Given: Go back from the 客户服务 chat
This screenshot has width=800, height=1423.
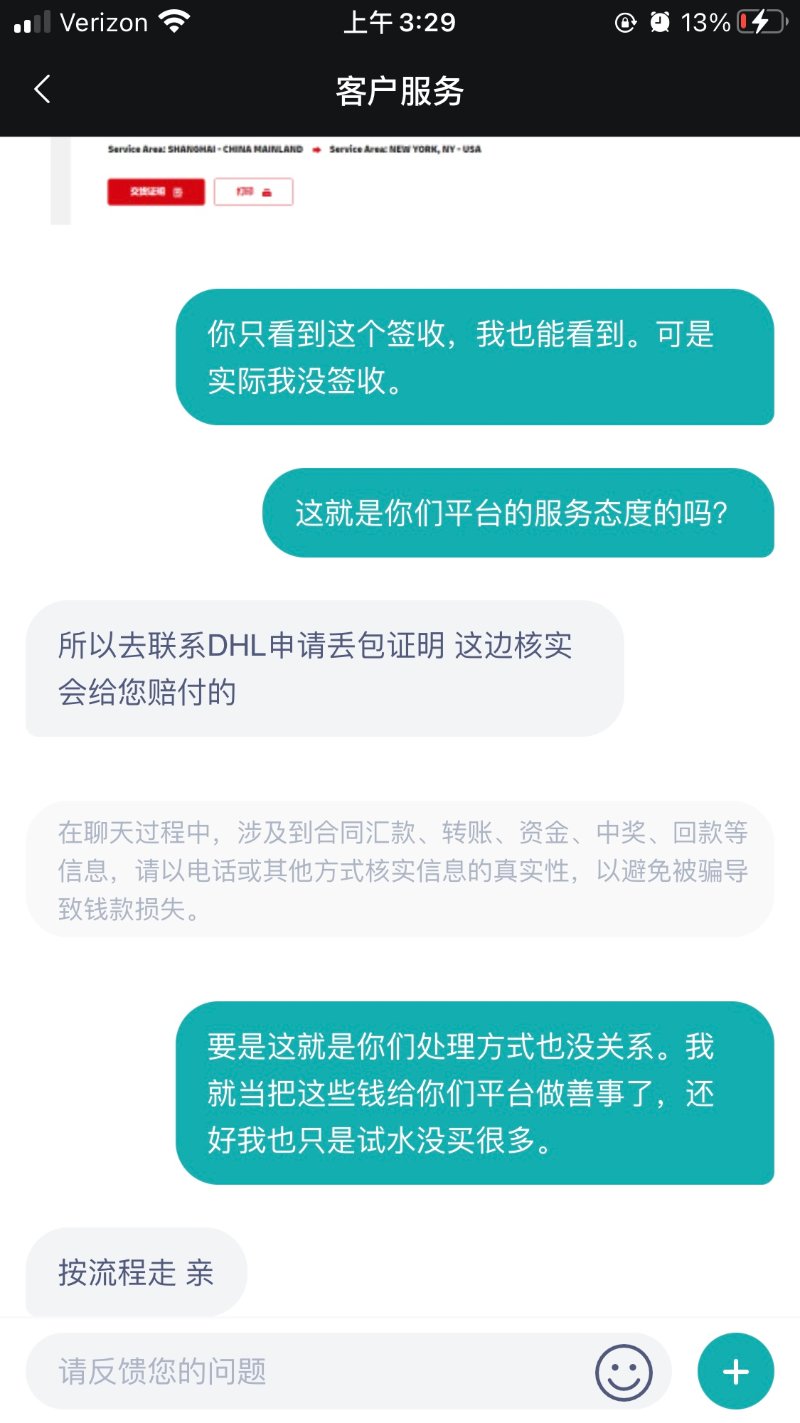Looking at the screenshot, I should tap(42, 90).
